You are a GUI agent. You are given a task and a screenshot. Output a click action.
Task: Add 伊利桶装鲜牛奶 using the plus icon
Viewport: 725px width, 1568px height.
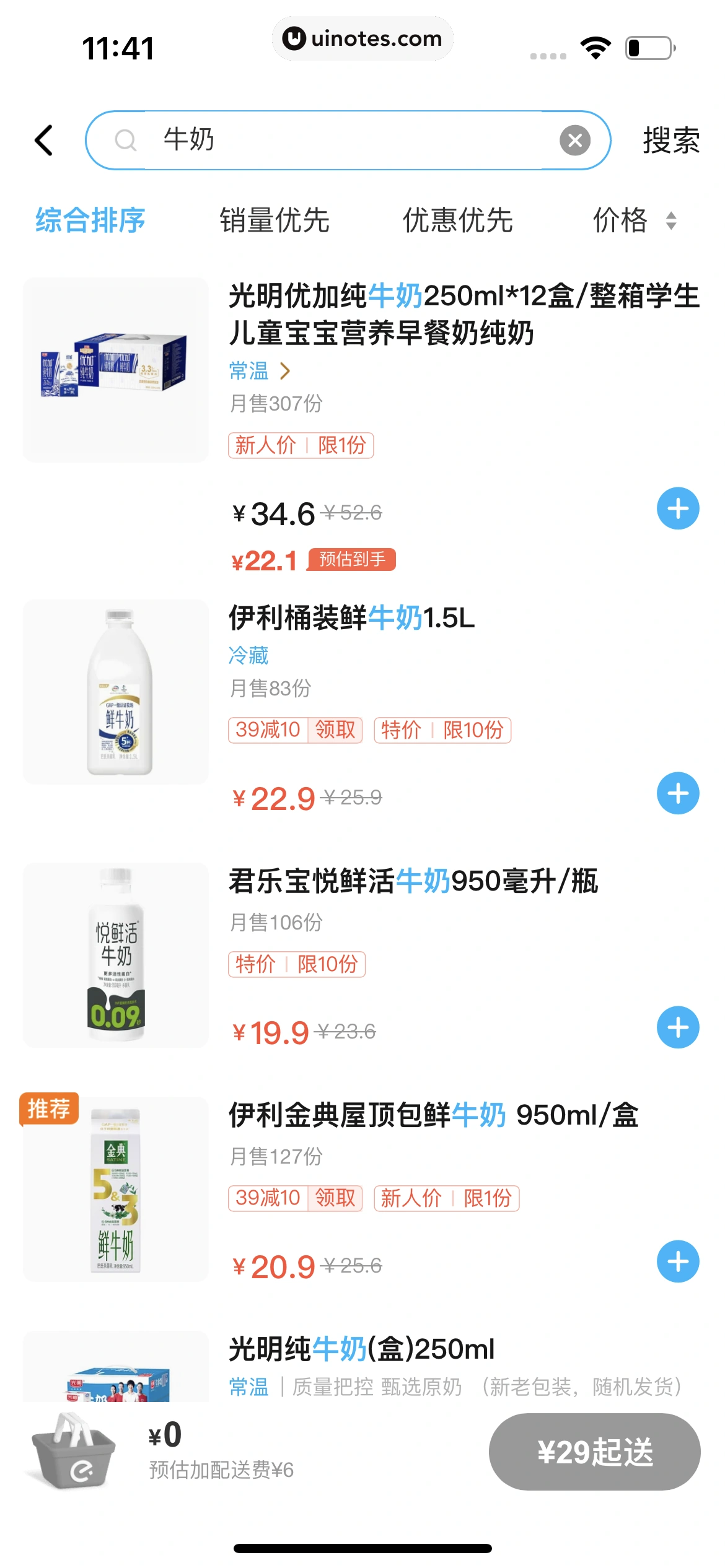(678, 791)
